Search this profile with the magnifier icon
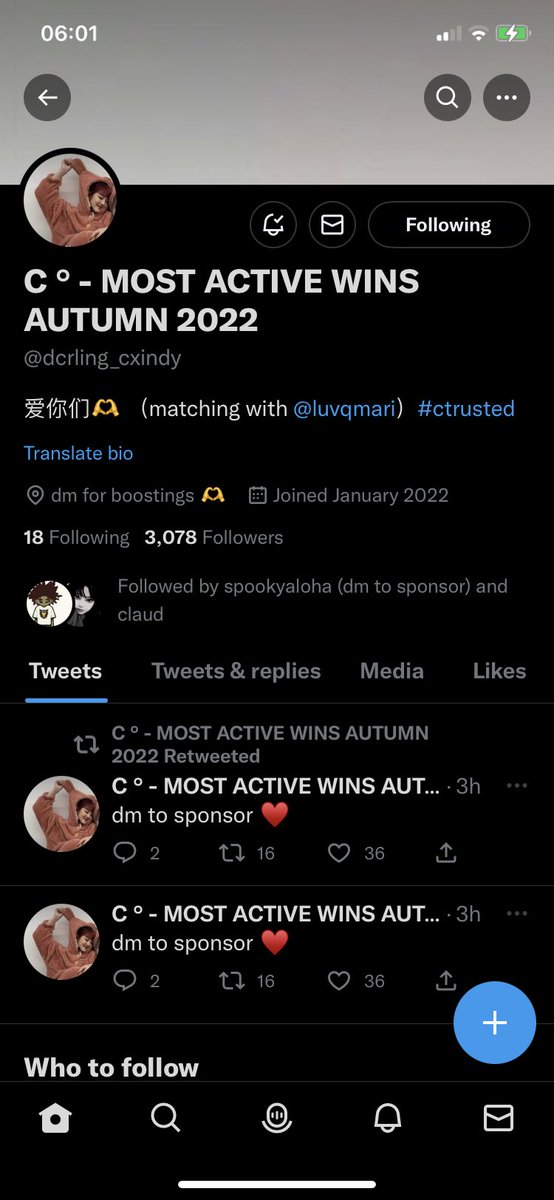 point(447,97)
